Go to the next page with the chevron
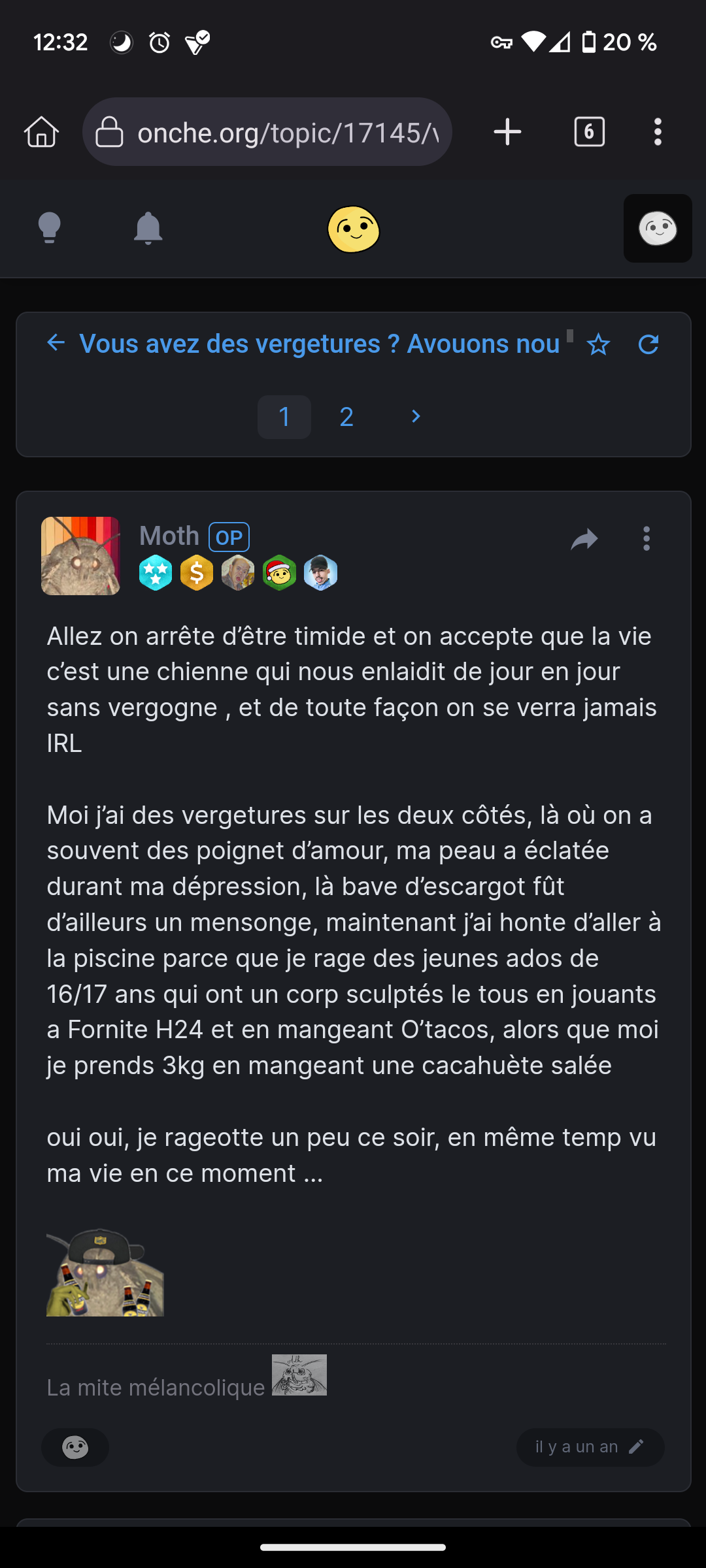Screen dimensions: 706x1568 [415, 416]
